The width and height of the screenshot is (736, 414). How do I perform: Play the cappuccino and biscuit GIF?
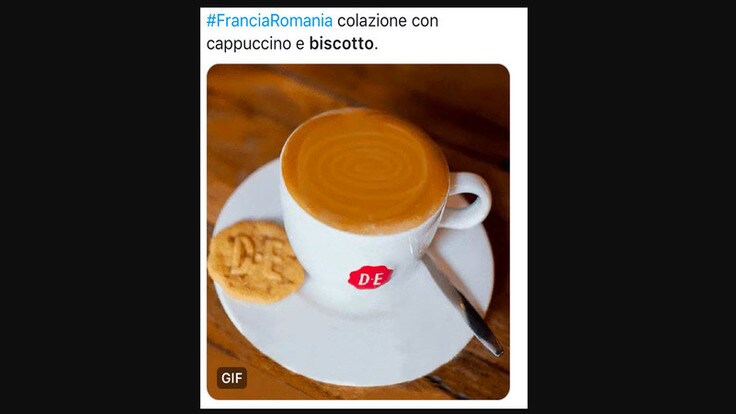click(x=358, y=232)
